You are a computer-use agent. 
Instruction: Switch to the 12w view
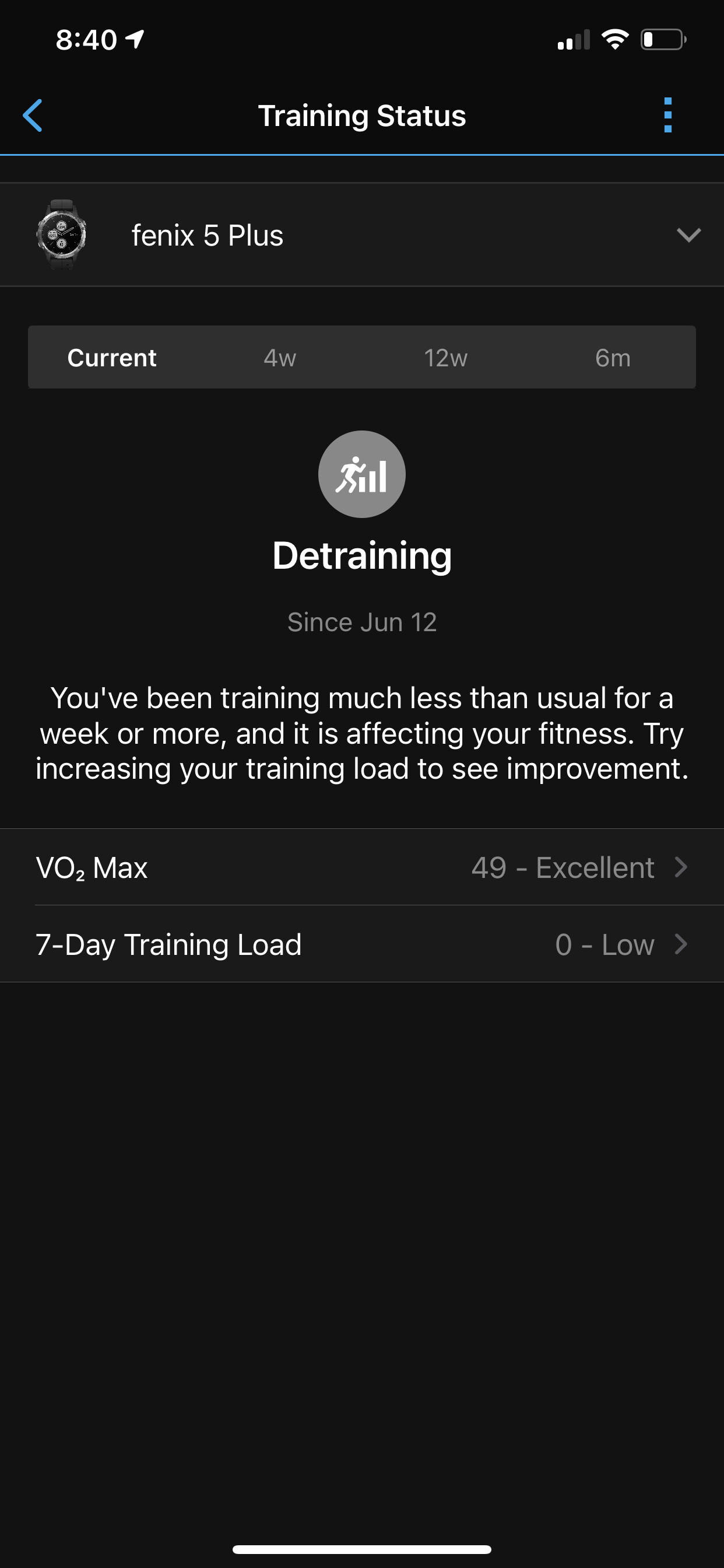[x=446, y=358]
